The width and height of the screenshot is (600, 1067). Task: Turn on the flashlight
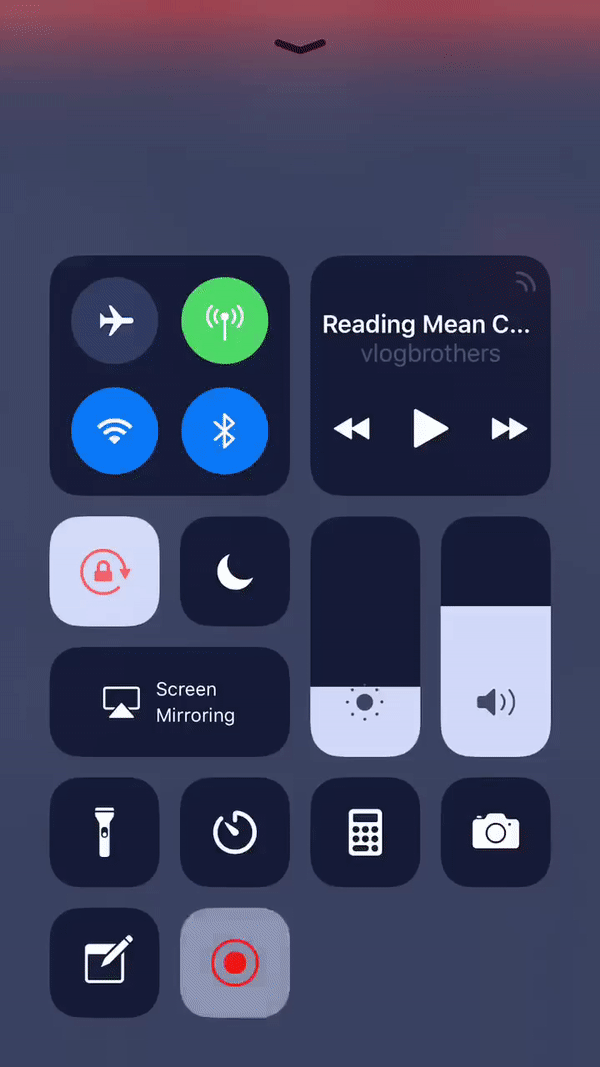pyautogui.click(x=105, y=832)
